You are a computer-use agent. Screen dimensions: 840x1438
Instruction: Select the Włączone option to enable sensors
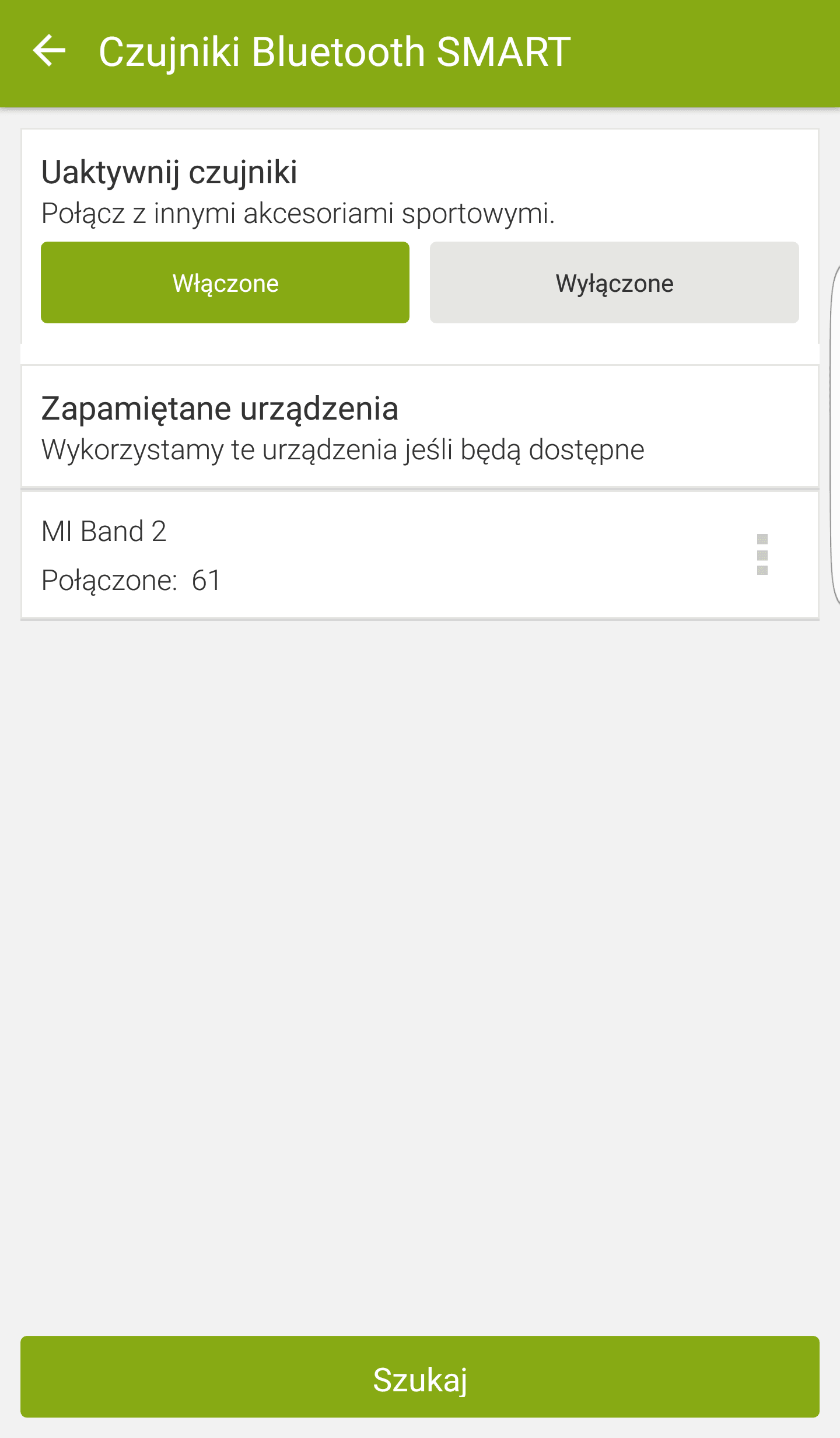[x=225, y=282]
